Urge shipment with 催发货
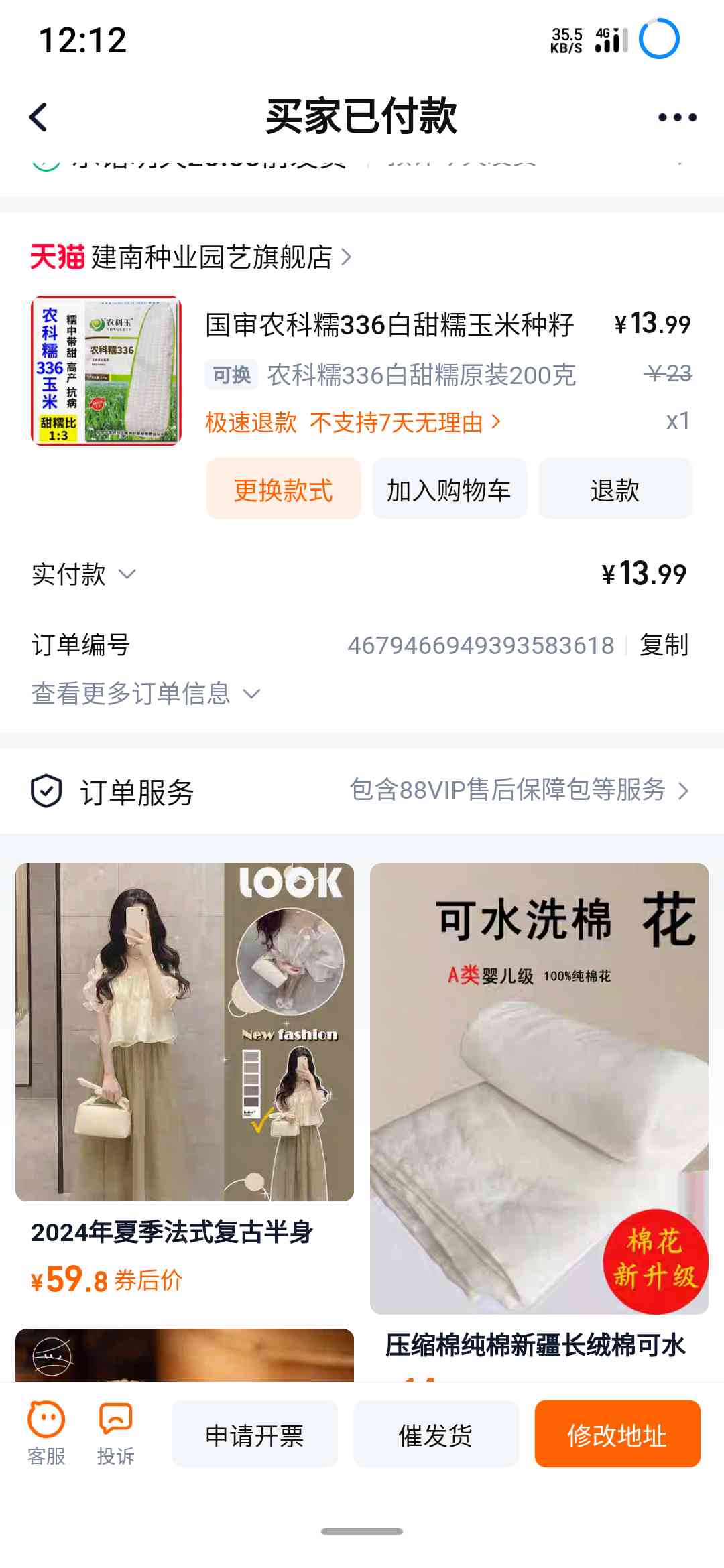Image resolution: width=724 pixels, height=1568 pixels. point(436,1434)
